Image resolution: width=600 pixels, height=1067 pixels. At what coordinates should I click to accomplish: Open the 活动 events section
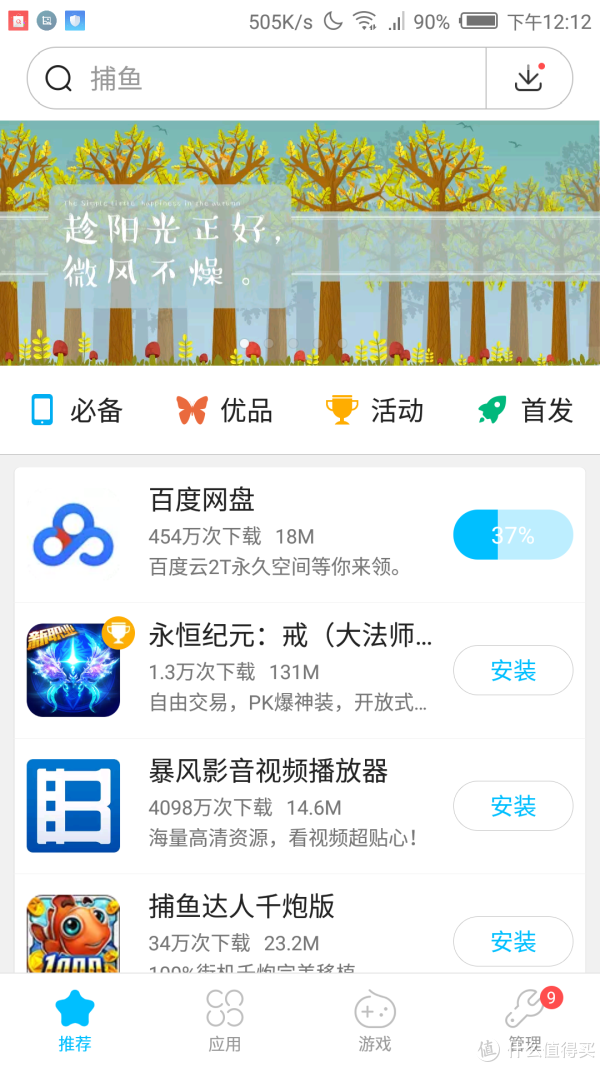coord(375,410)
